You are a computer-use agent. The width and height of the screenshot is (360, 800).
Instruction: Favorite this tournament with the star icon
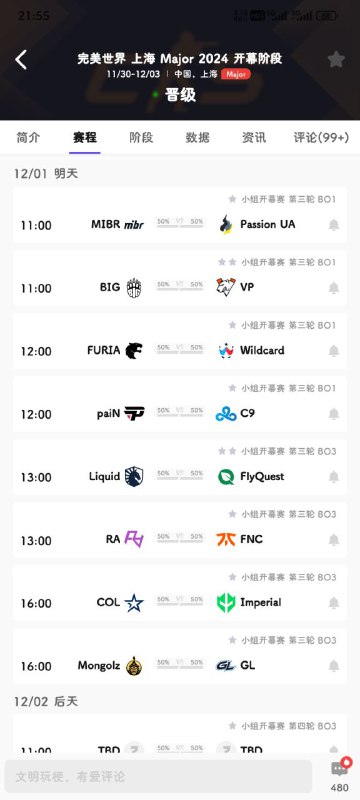click(x=336, y=60)
